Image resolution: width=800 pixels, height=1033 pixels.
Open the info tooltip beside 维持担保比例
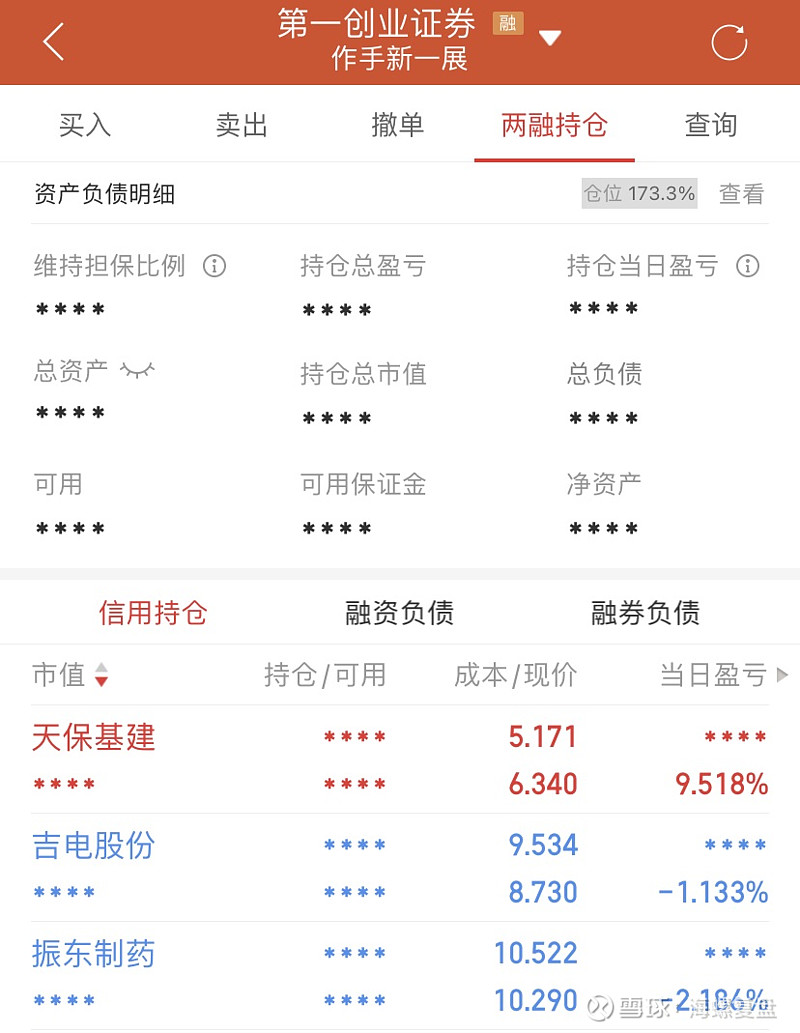pyautogui.click(x=215, y=266)
